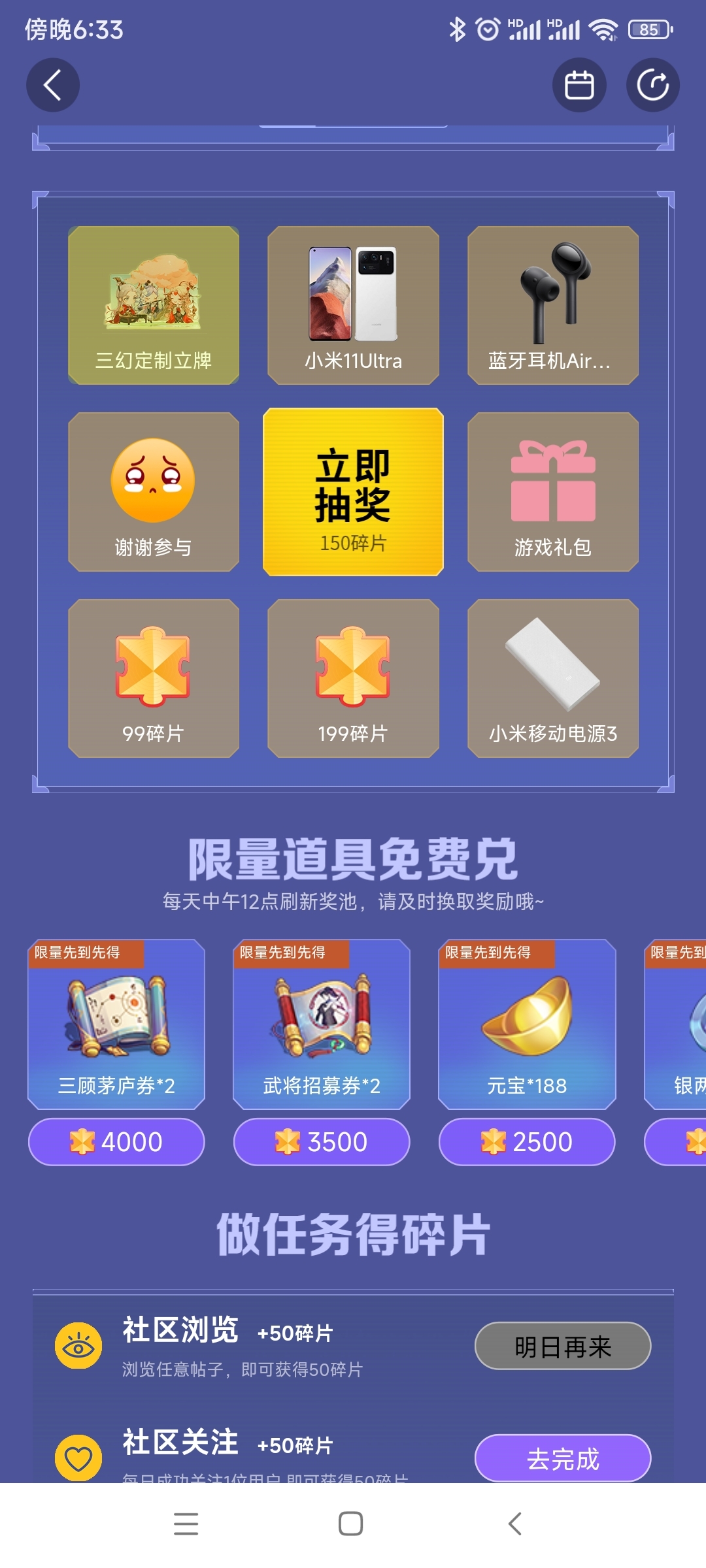Go to the system home screen
This screenshot has width=706, height=1568.
[x=351, y=1524]
